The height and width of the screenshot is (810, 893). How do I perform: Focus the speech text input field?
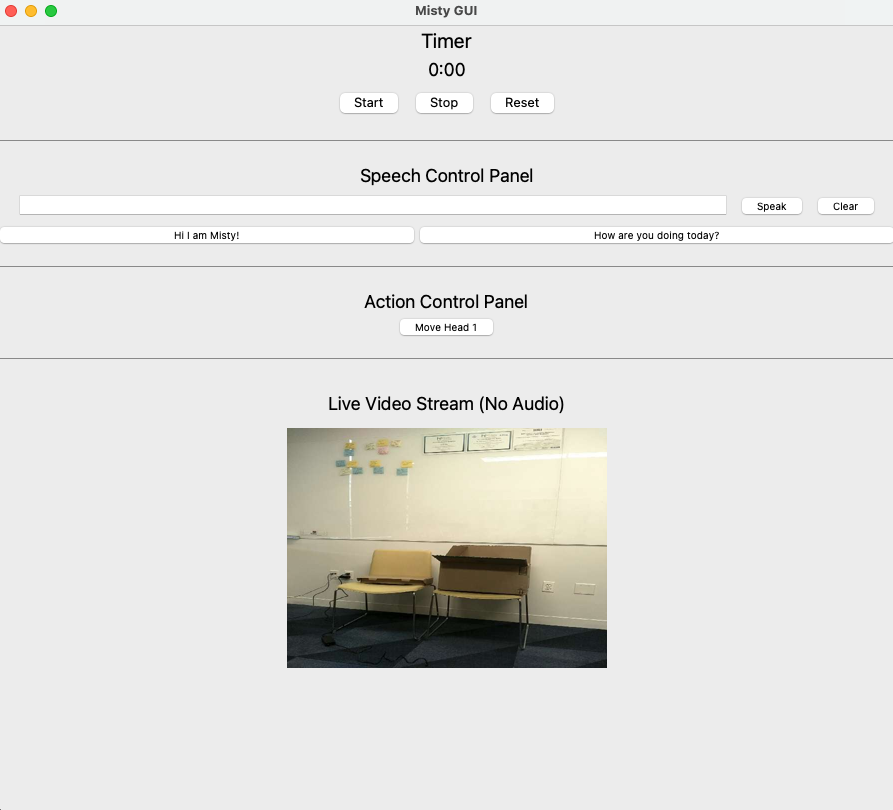372,205
